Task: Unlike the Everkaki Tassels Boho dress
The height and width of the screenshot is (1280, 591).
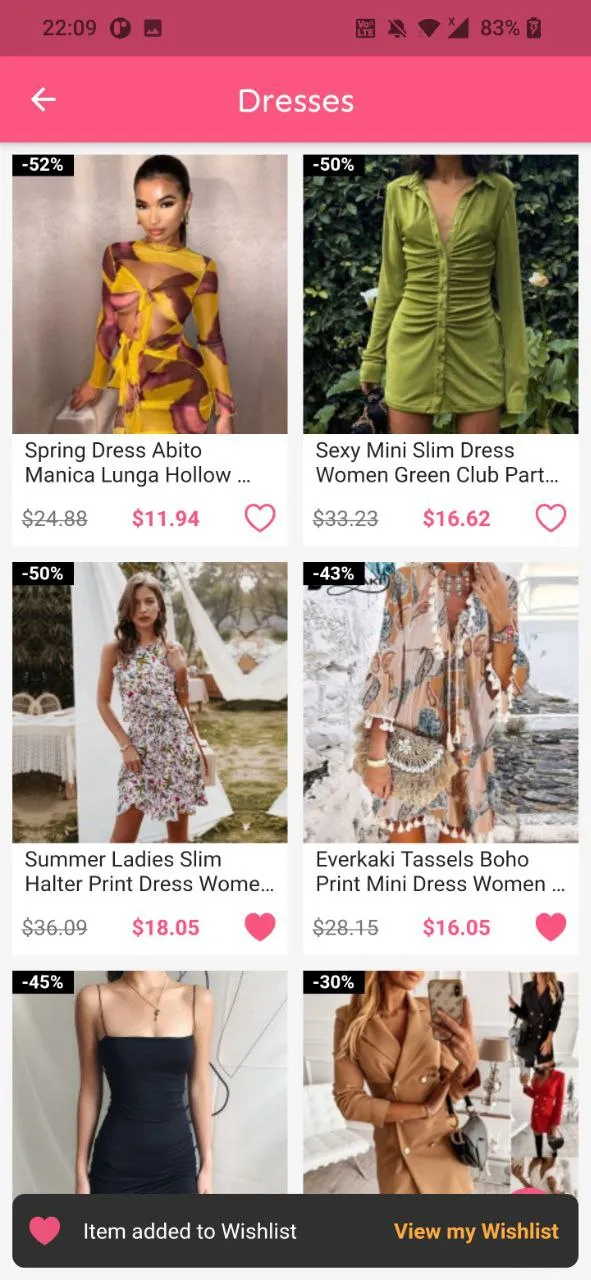Action: pos(551,927)
